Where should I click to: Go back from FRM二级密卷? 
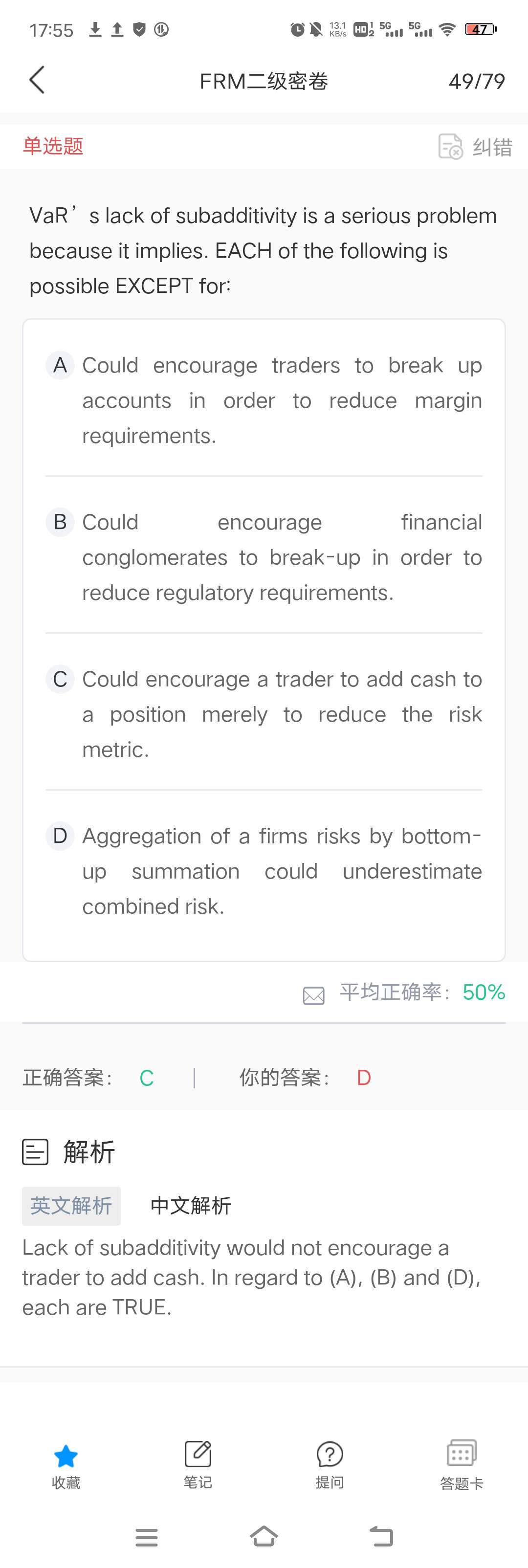coord(37,80)
